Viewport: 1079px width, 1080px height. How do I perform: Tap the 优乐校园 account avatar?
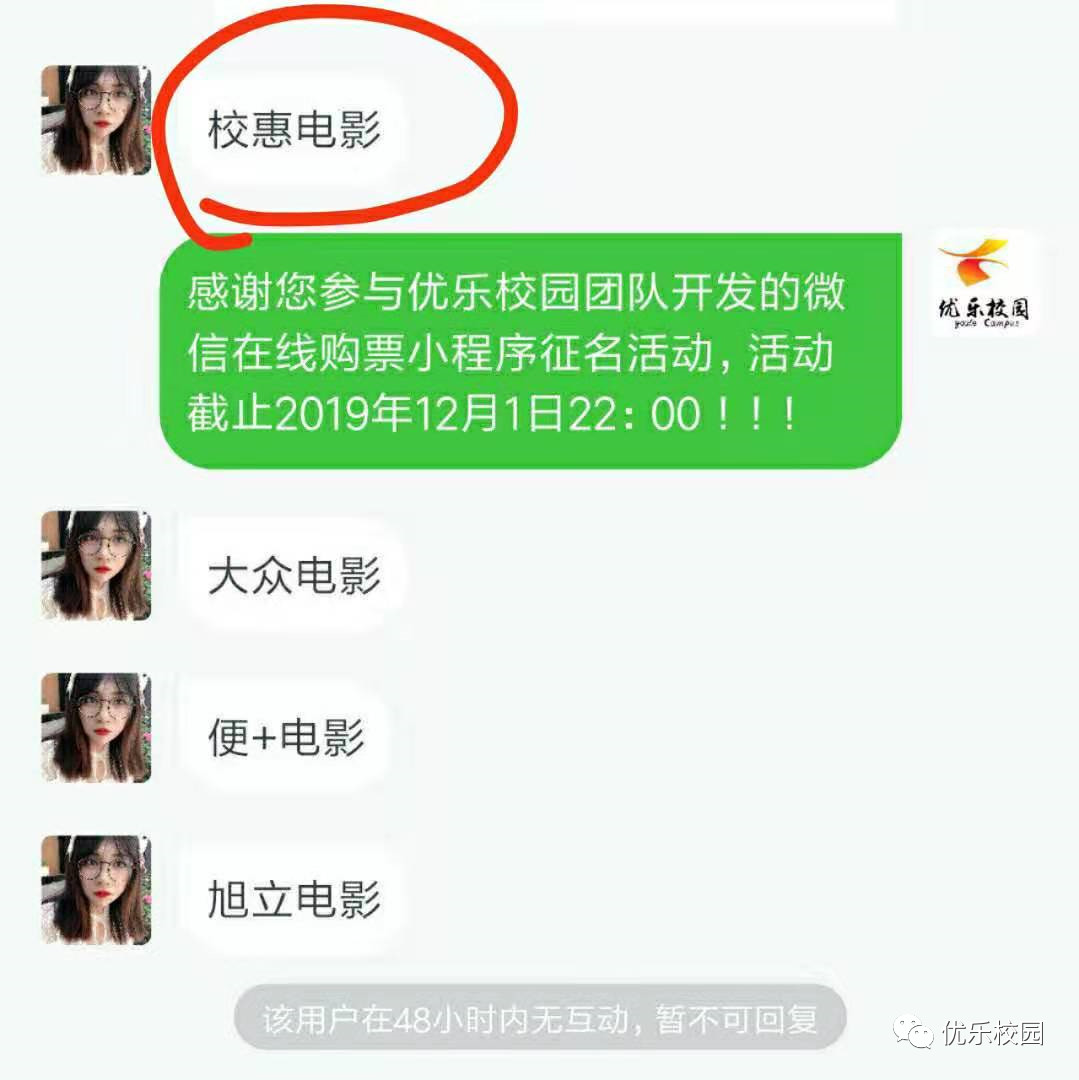click(x=985, y=283)
